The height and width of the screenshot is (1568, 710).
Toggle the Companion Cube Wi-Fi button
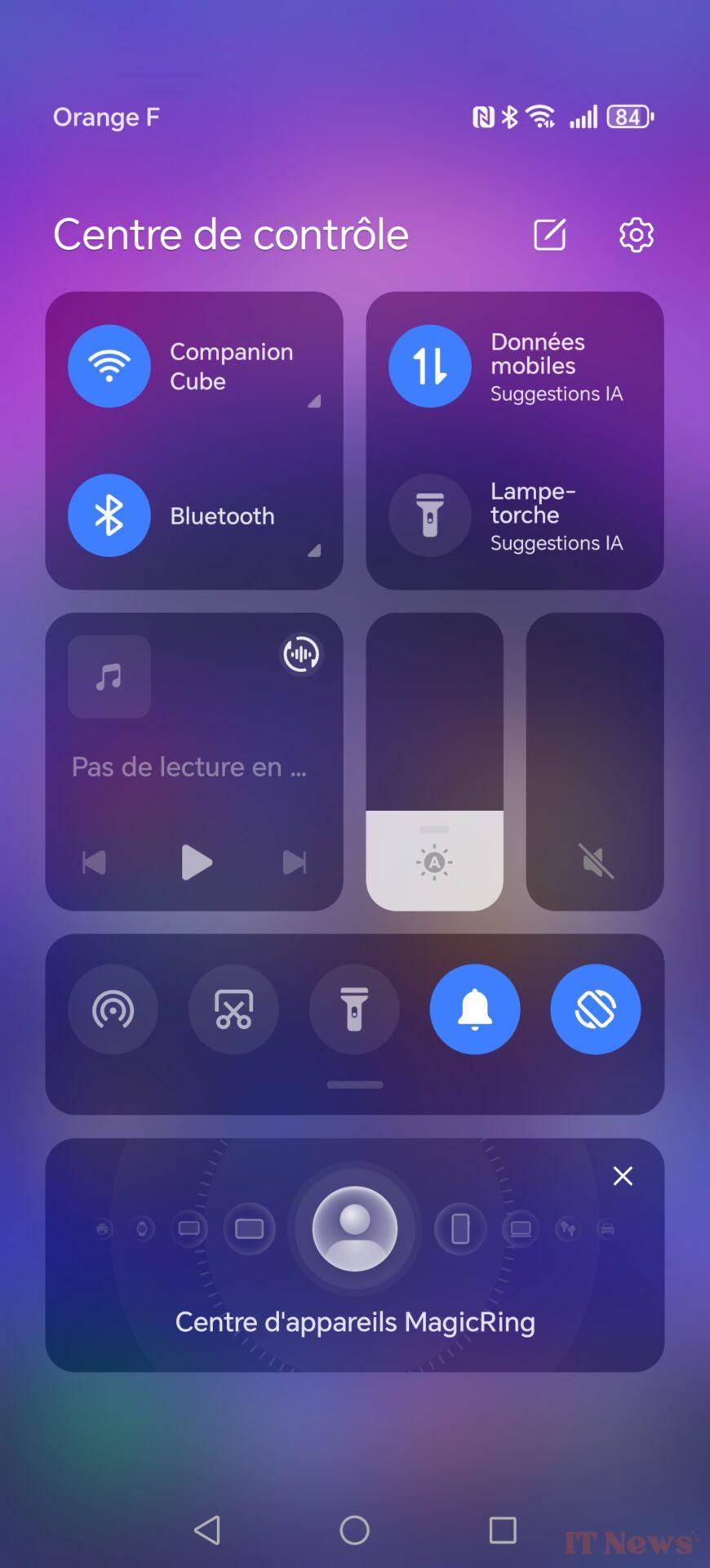tap(109, 366)
